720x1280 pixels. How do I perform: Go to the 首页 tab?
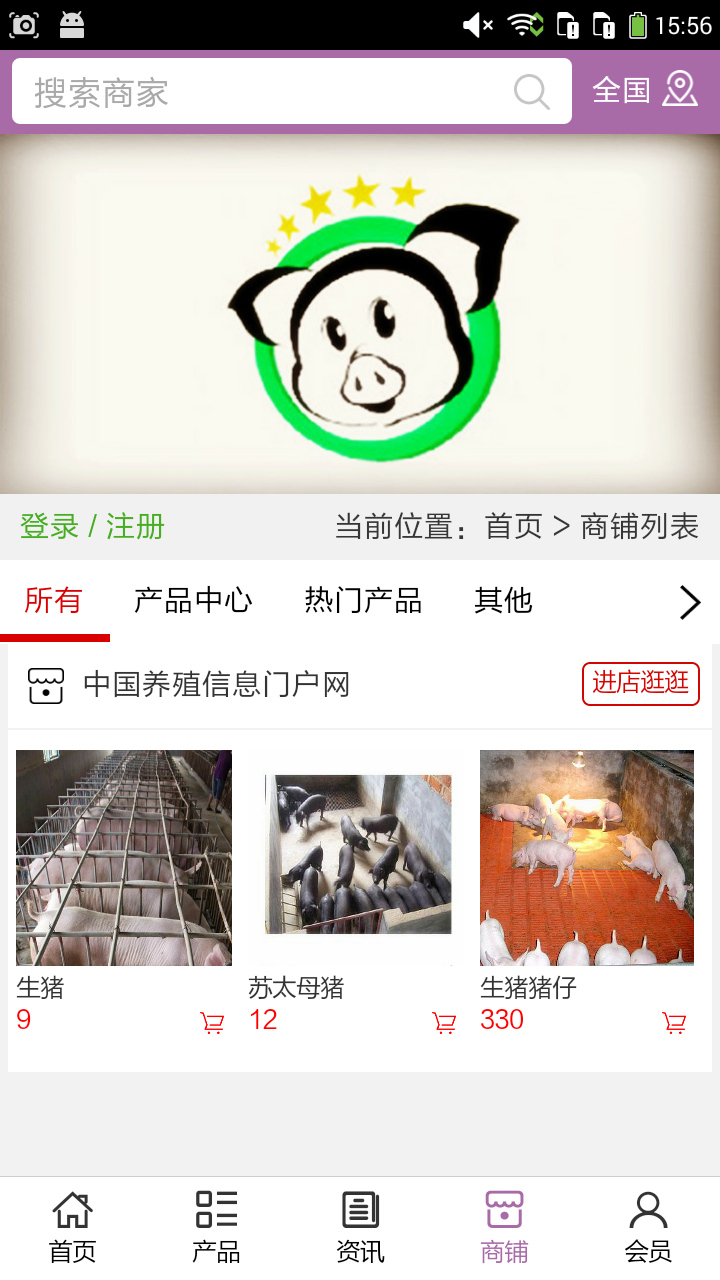pos(72,1227)
